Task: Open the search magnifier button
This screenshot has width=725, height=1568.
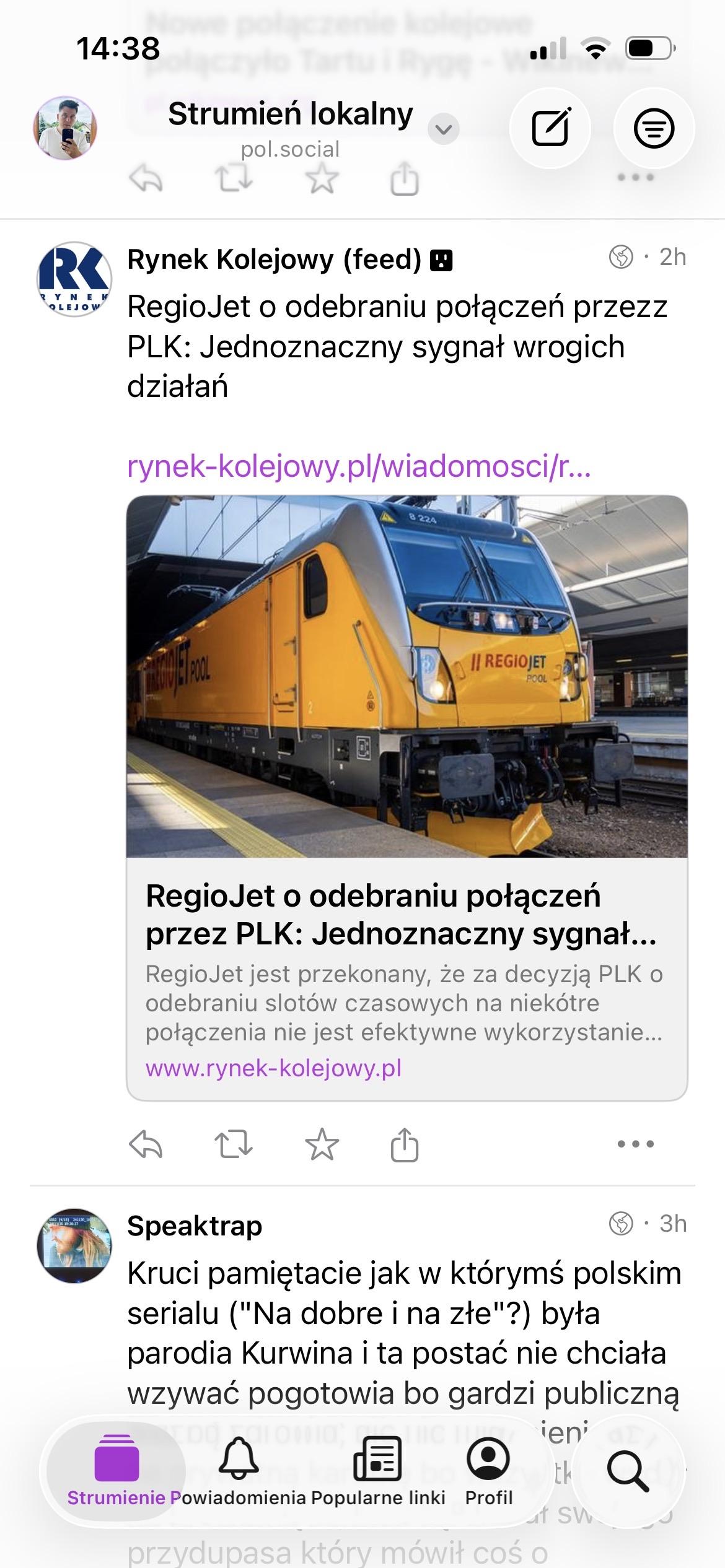Action: 627,1473
